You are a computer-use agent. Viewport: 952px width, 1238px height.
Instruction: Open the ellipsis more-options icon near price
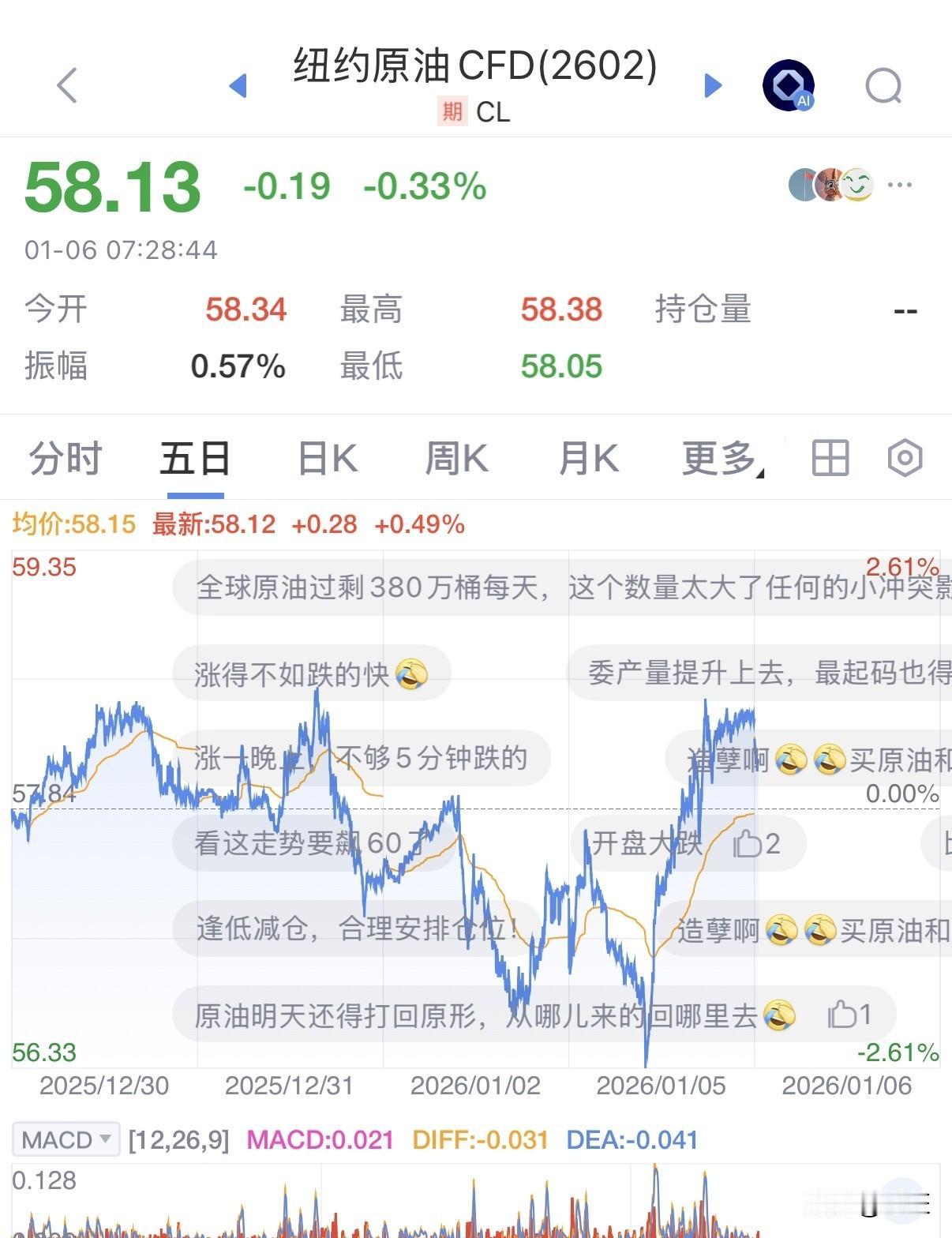(898, 185)
